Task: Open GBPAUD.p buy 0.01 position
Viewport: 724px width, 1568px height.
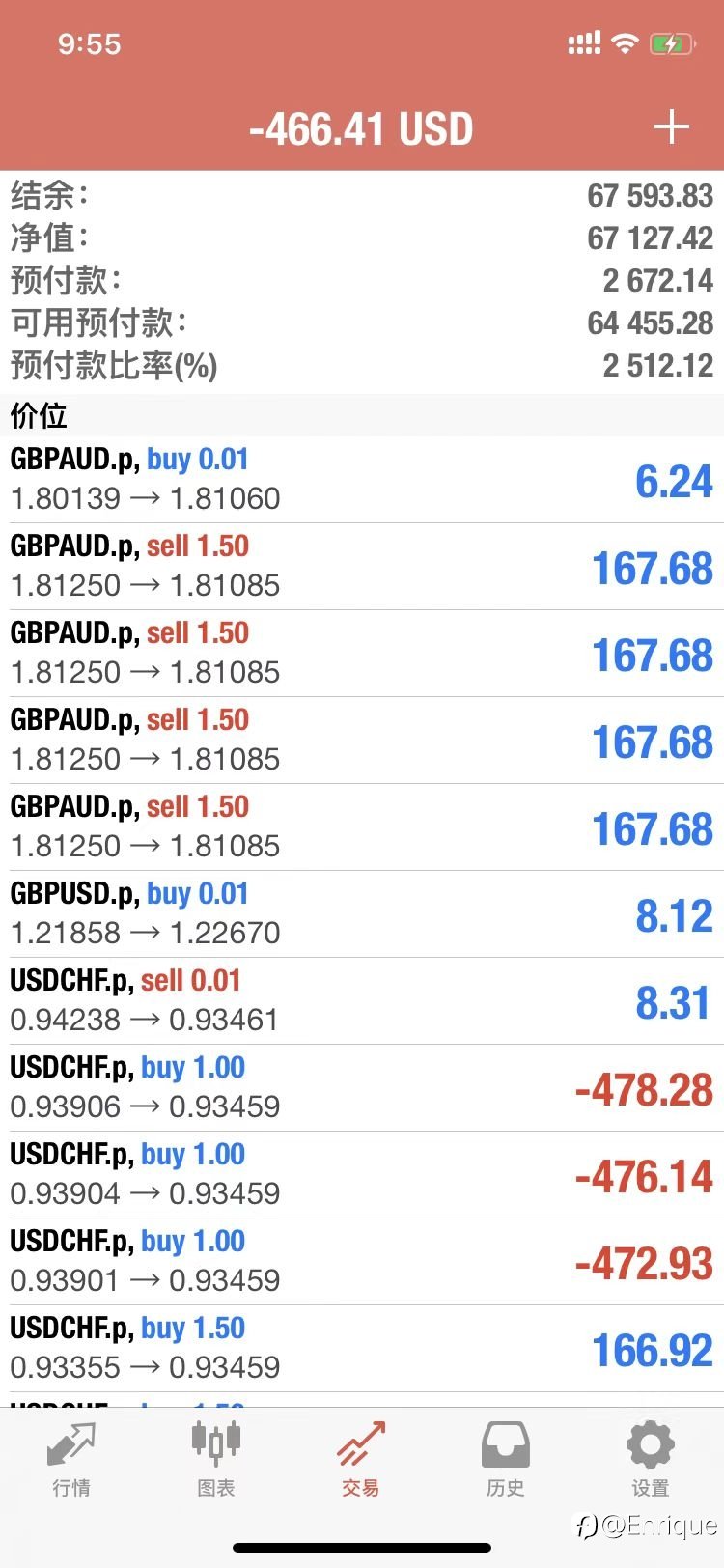Action: click(x=362, y=480)
